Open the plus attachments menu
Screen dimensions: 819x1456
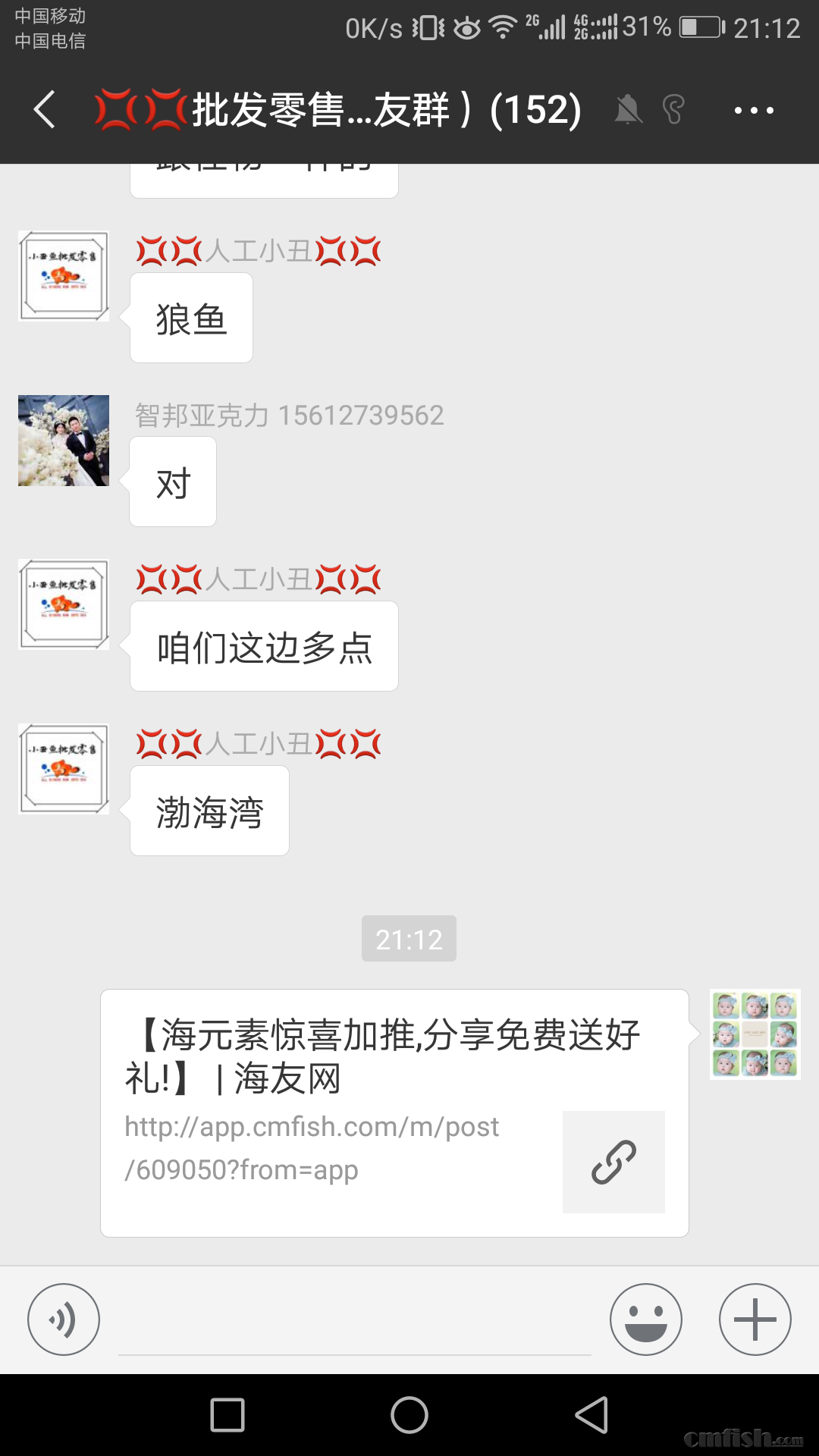pyautogui.click(x=755, y=1319)
